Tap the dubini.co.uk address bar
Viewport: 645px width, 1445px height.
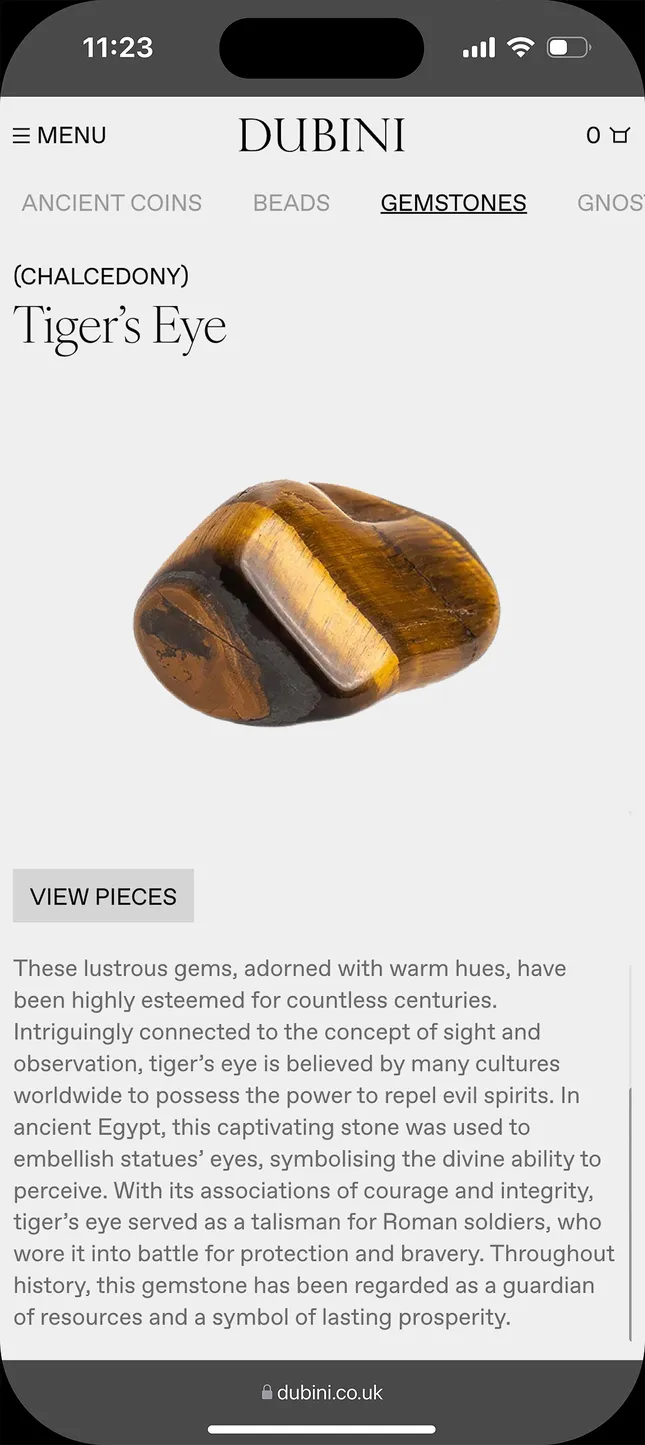pyautogui.click(x=322, y=1392)
